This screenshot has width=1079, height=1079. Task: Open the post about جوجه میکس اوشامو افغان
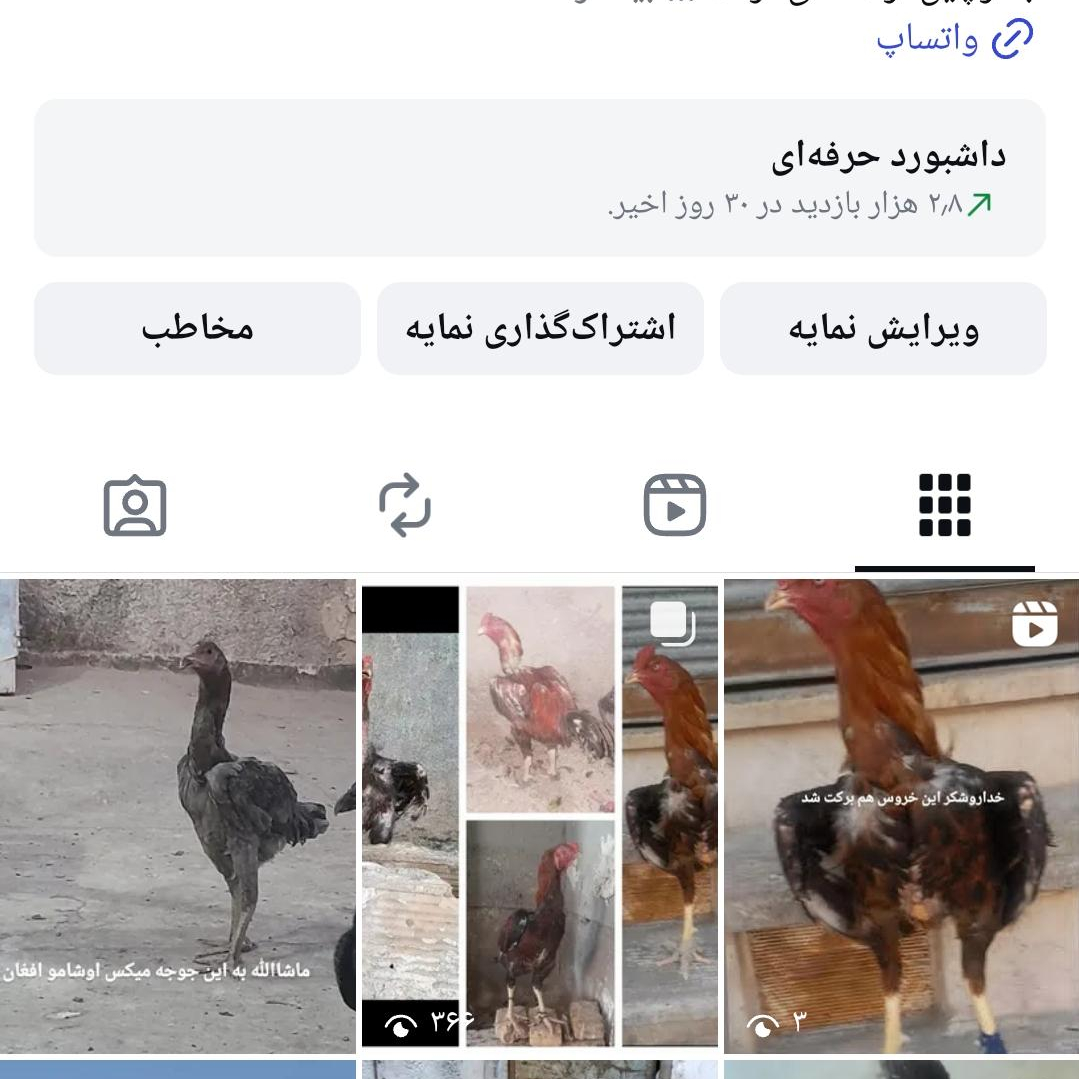tap(178, 815)
